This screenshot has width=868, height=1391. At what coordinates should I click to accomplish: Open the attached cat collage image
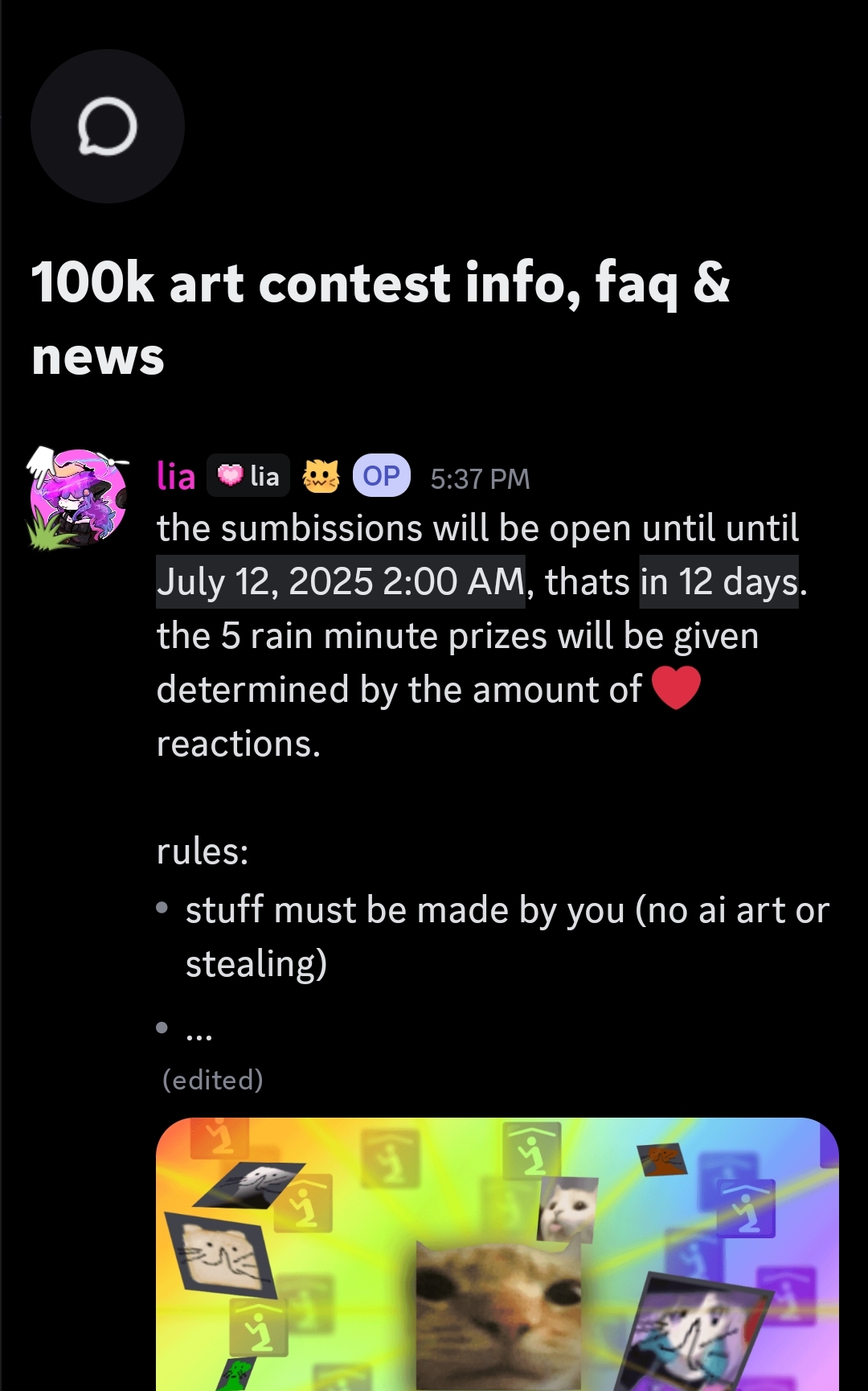tap(497, 1254)
